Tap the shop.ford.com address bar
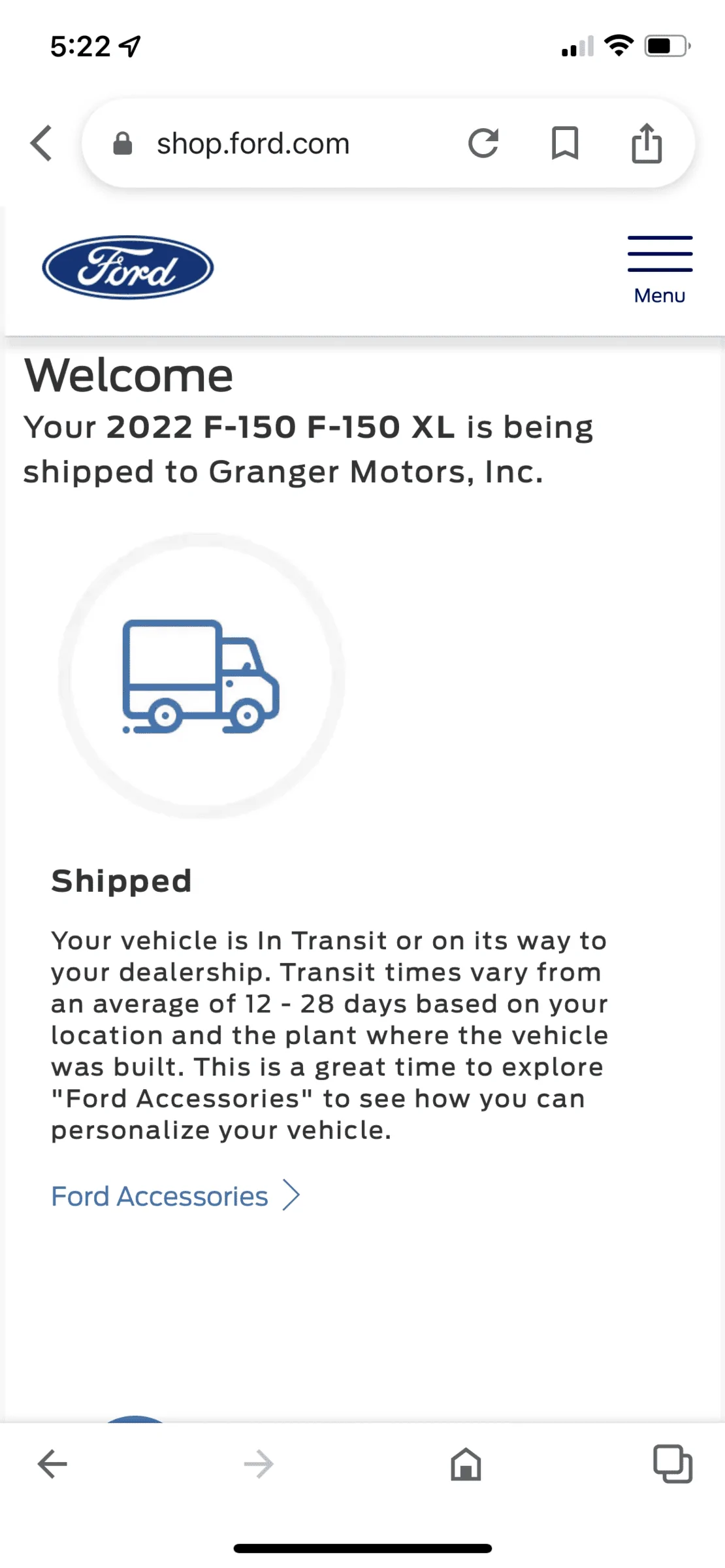 point(253,144)
